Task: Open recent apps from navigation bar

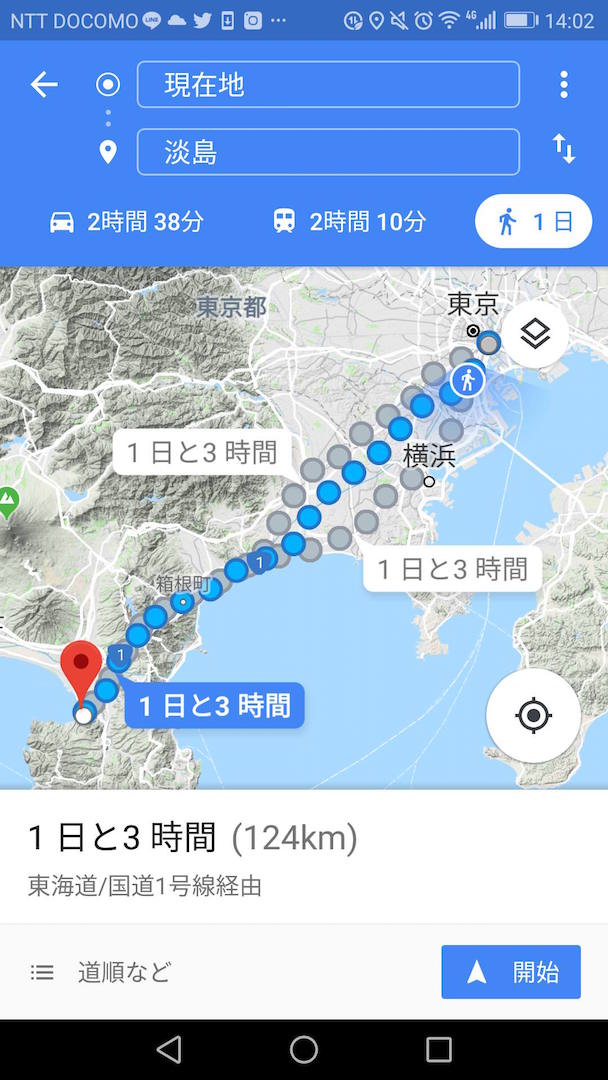Action: tap(439, 1049)
